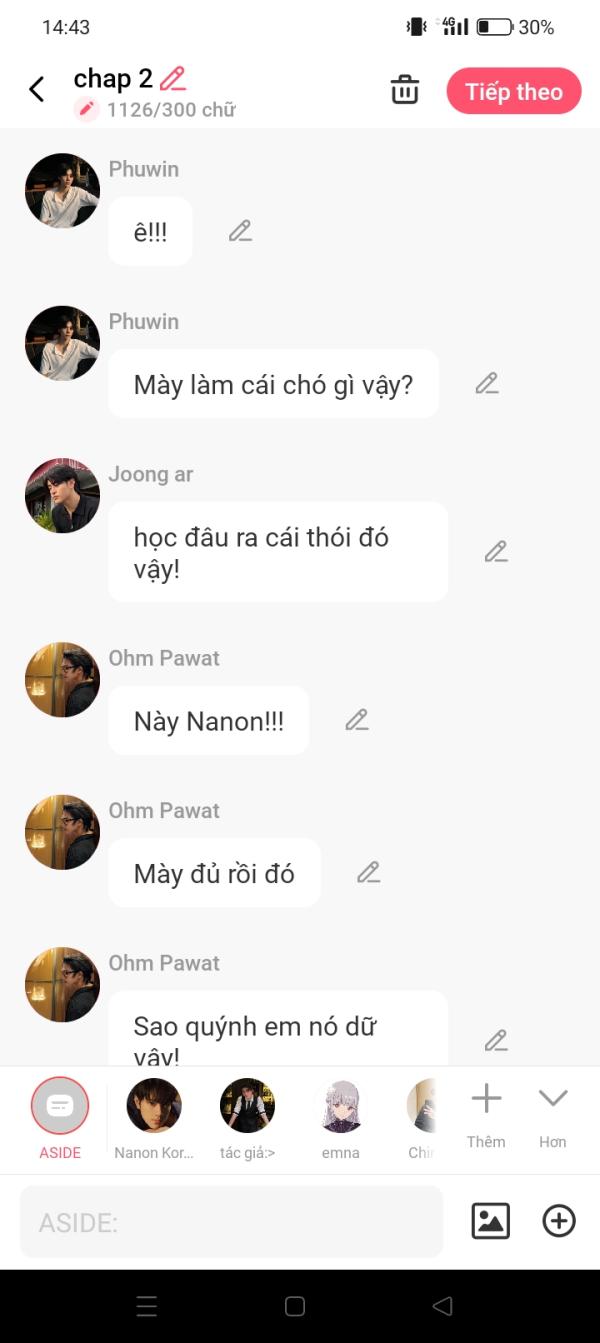Tap the "Tiếp theo" button
The image size is (600, 1343).
[513, 91]
